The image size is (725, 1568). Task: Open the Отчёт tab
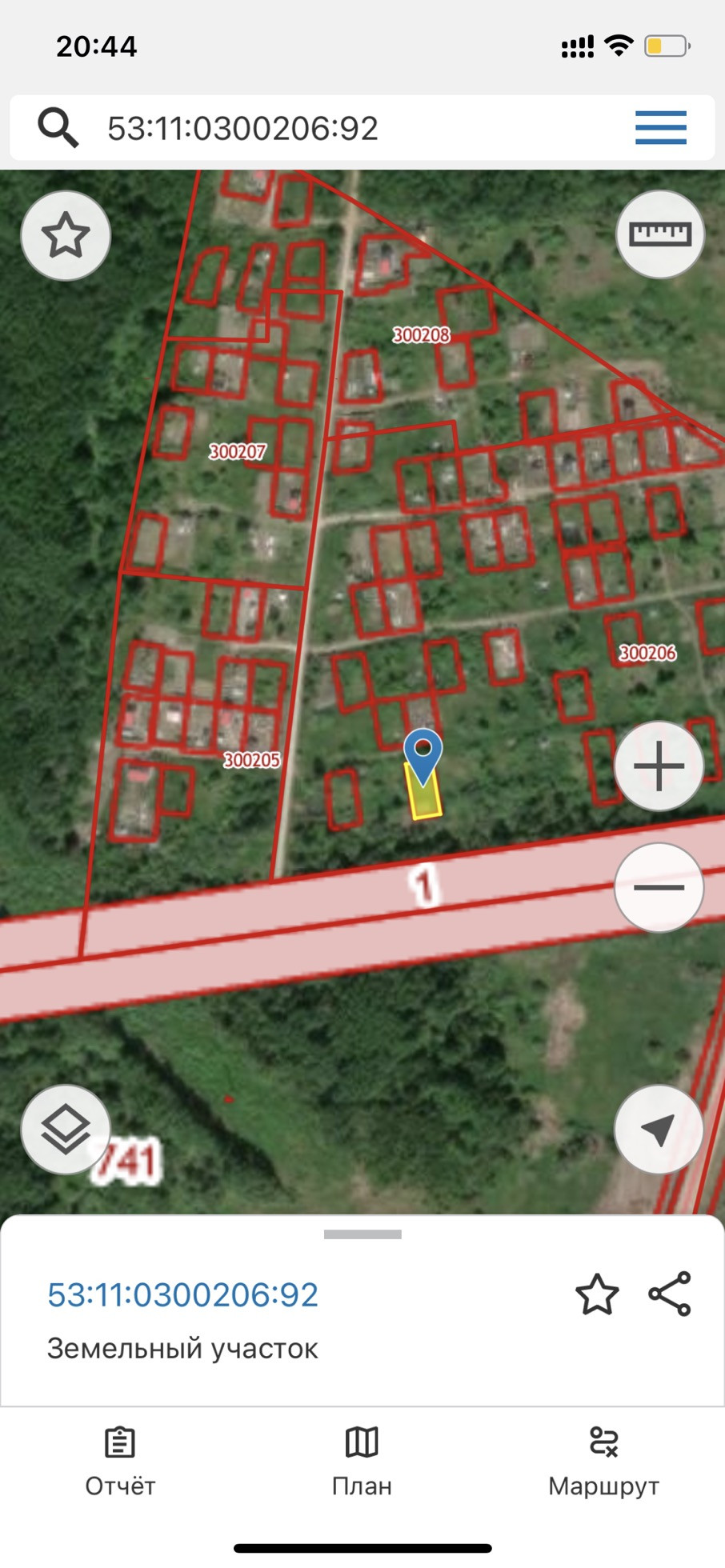(120, 1461)
